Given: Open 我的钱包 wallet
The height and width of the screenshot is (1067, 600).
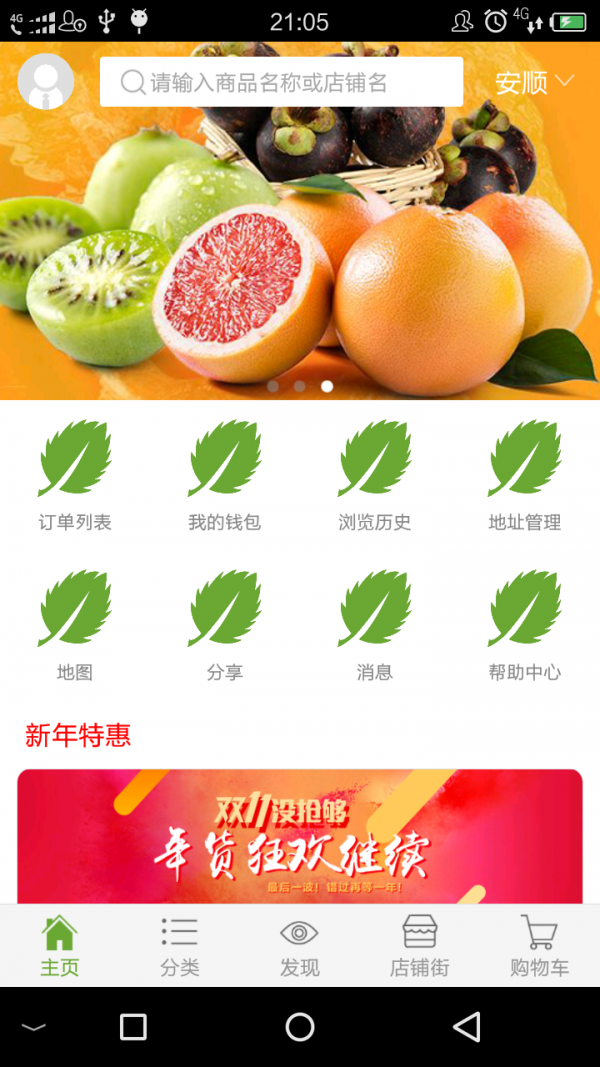Looking at the screenshot, I should tap(224, 476).
